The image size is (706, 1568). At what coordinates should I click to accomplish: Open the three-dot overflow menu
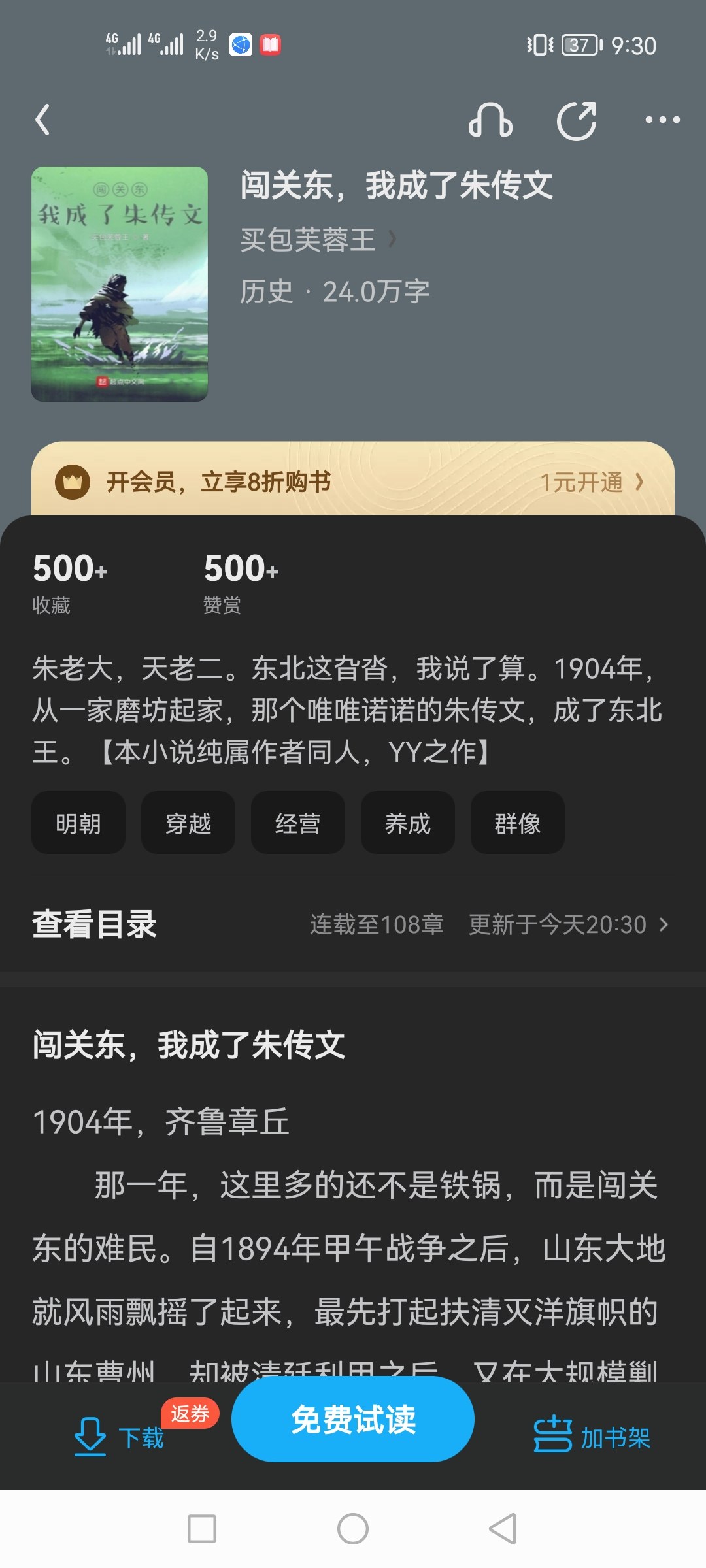coord(662,120)
